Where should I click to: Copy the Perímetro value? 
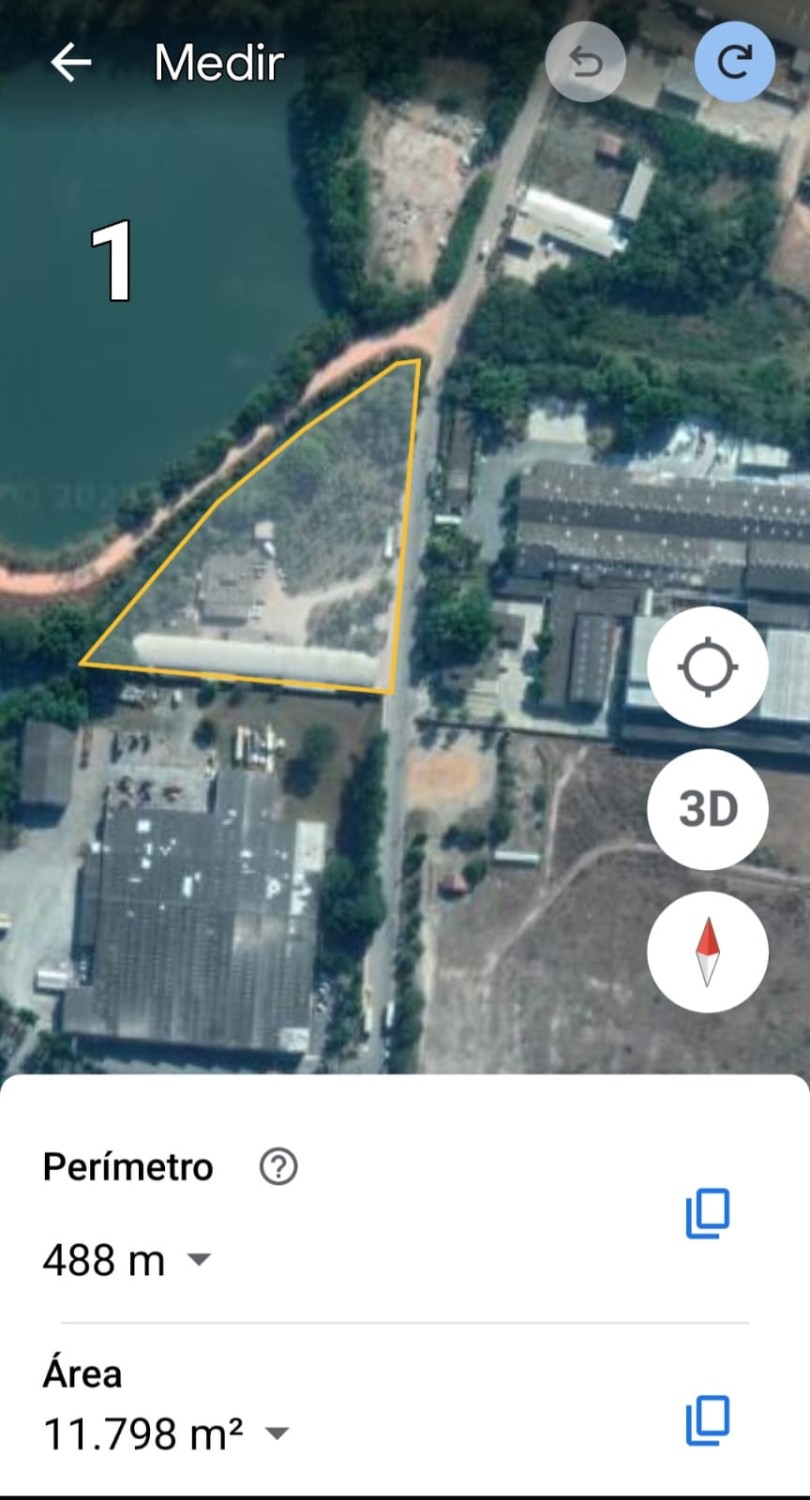click(x=707, y=1214)
